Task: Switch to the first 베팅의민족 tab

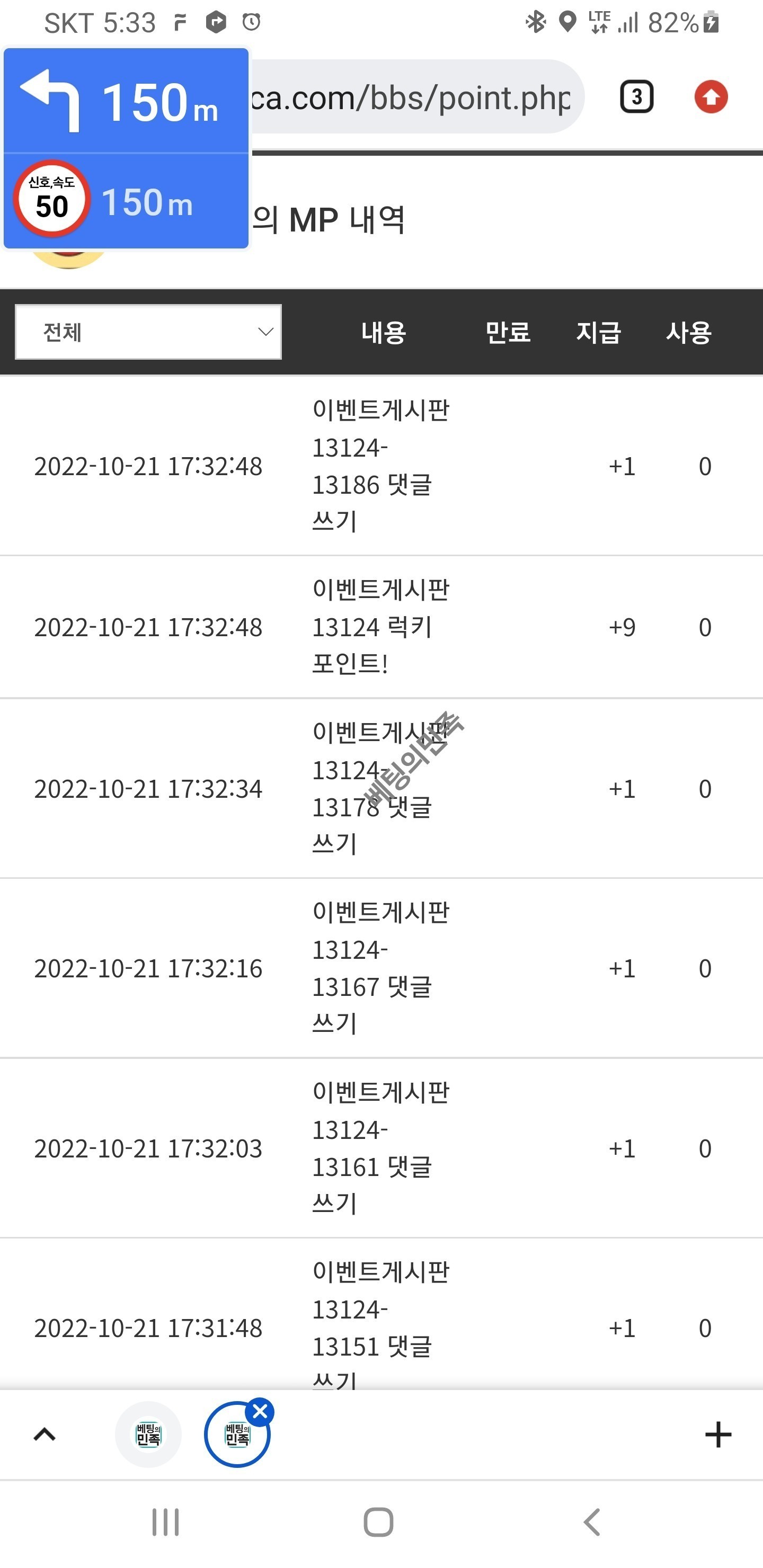Action: coord(148,1435)
